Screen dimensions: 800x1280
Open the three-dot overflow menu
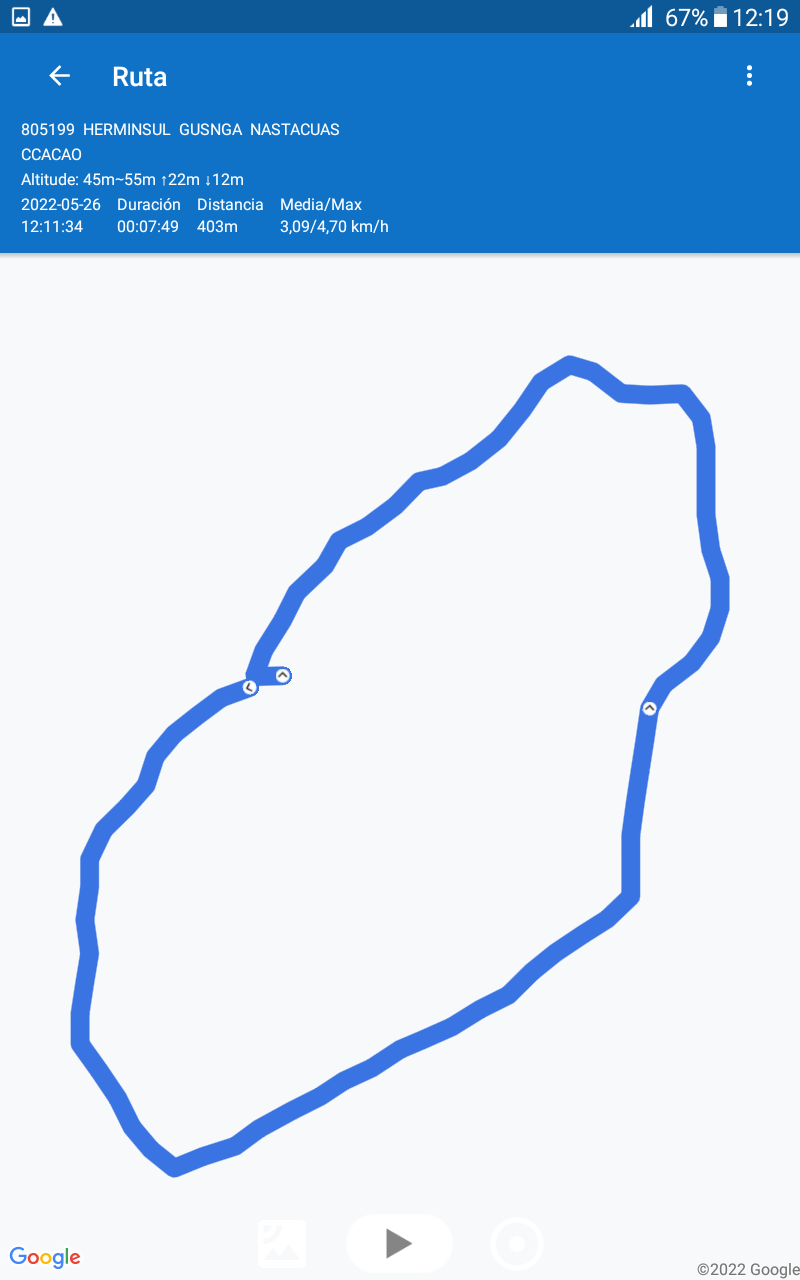pos(749,76)
